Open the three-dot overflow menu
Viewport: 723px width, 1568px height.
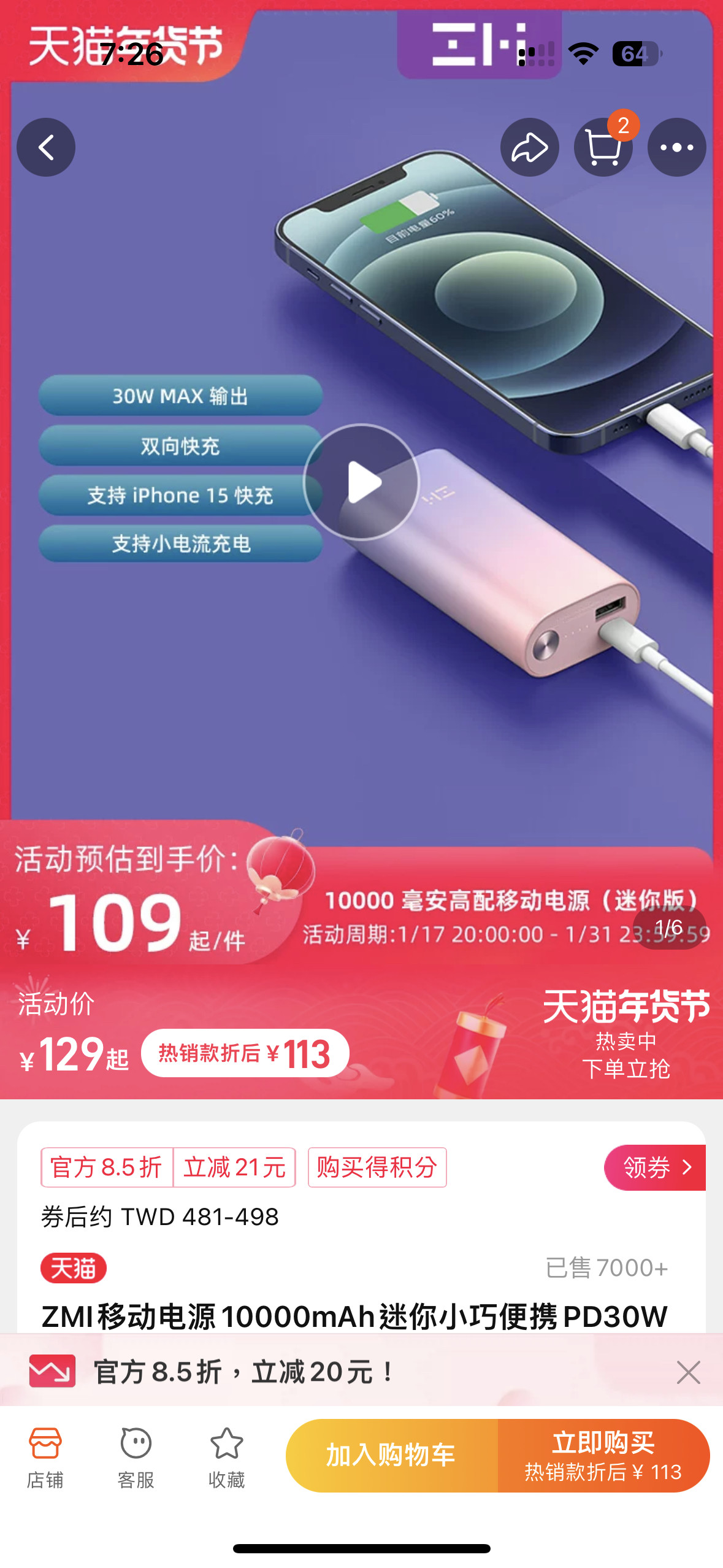[676, 147]
